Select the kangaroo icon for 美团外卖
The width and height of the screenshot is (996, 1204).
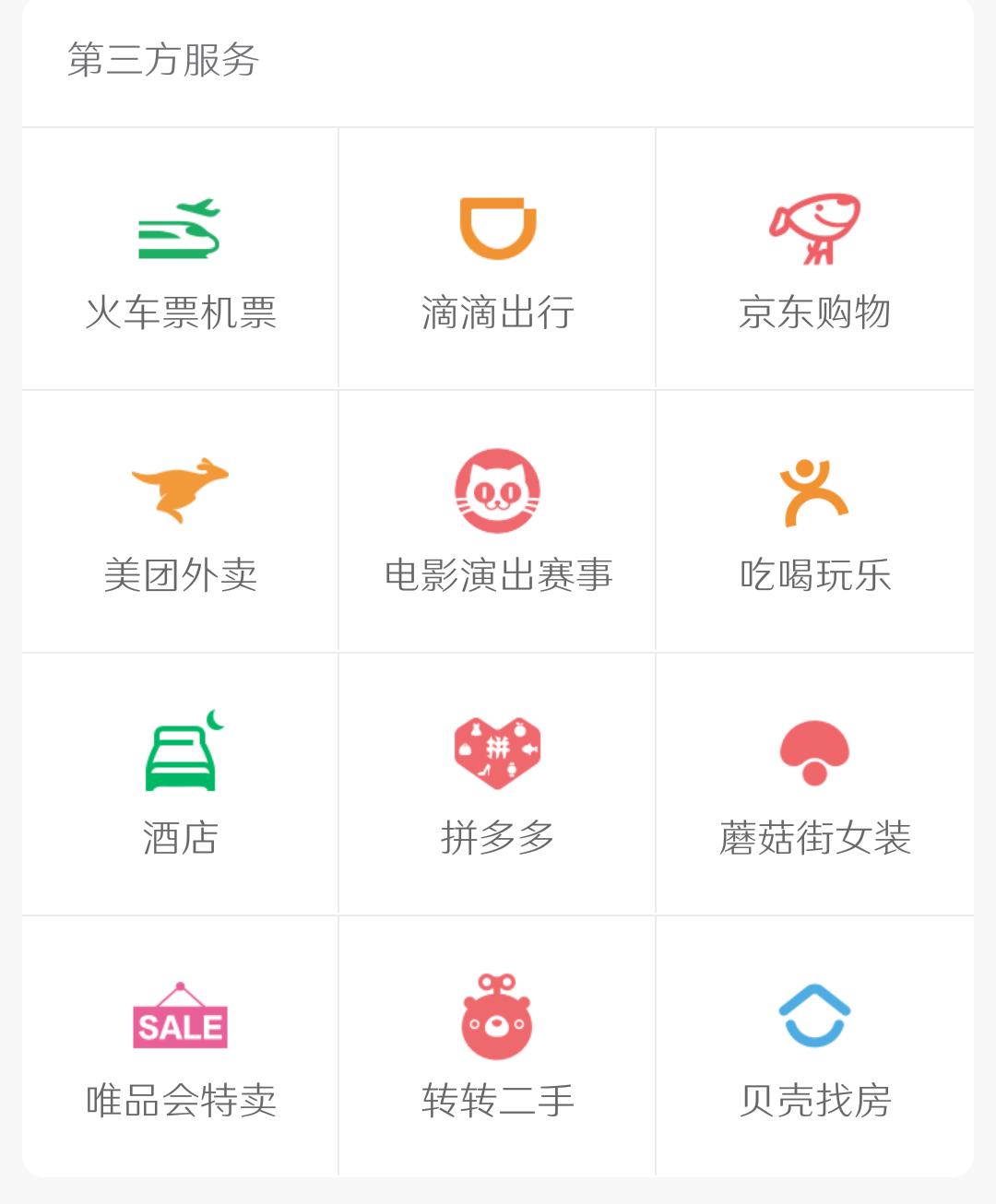(x=181, y=490)
